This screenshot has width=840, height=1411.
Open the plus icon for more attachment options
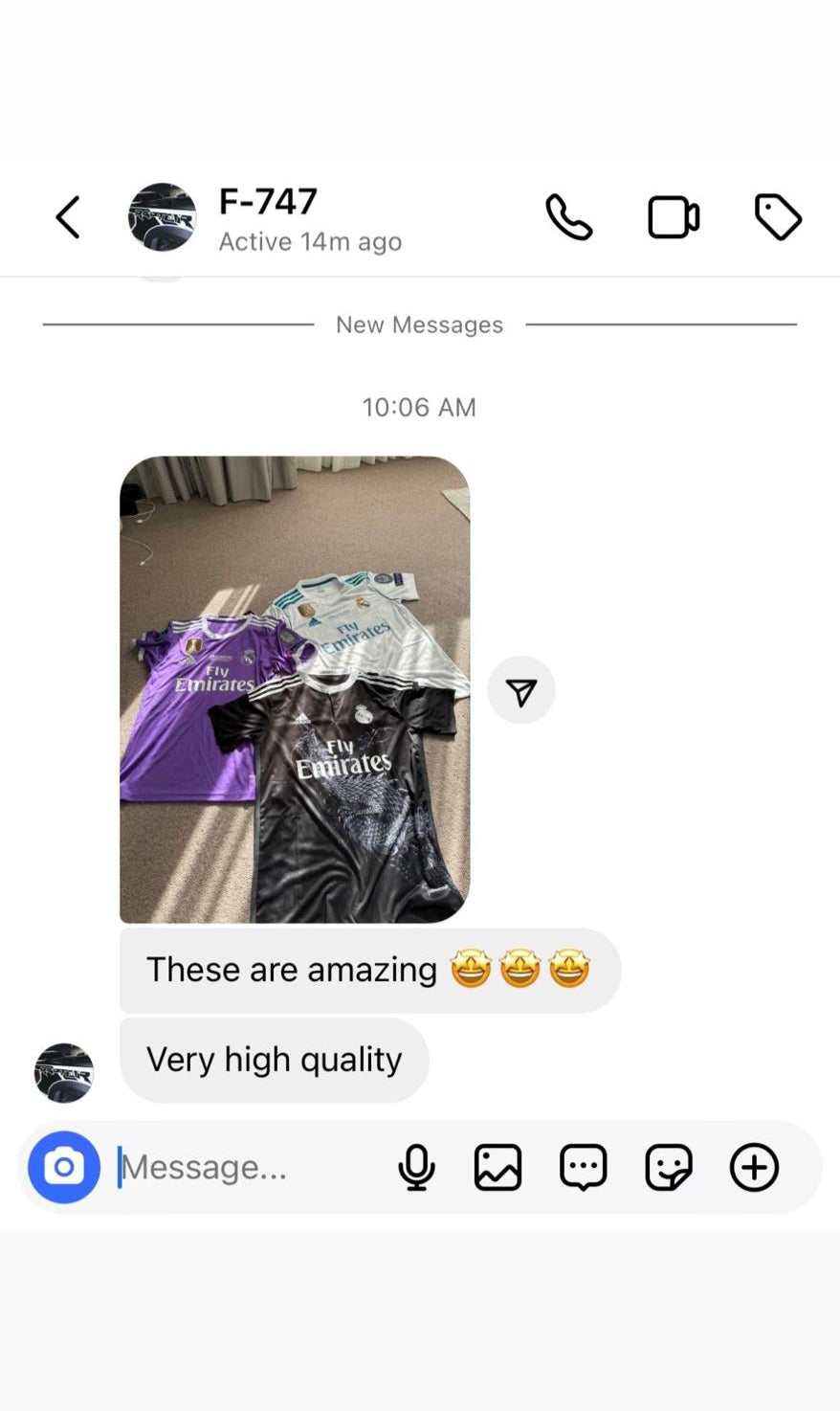(x=754, y=1167)
